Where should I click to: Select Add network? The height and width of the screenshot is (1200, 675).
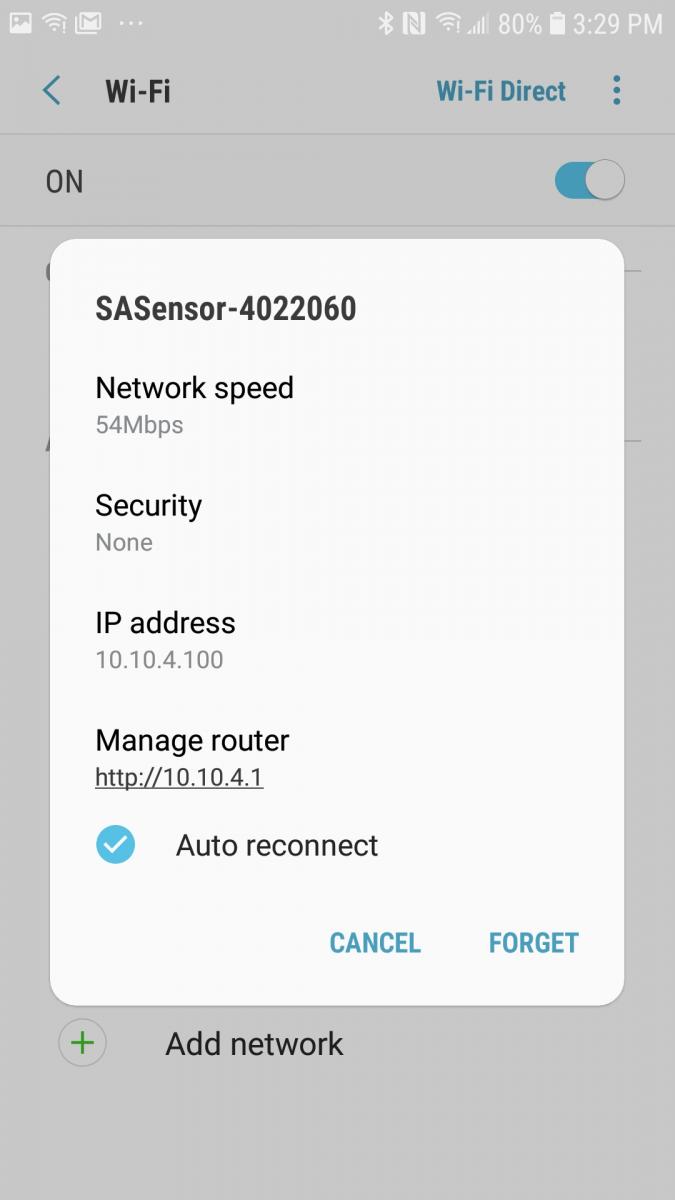(254, 1044)
